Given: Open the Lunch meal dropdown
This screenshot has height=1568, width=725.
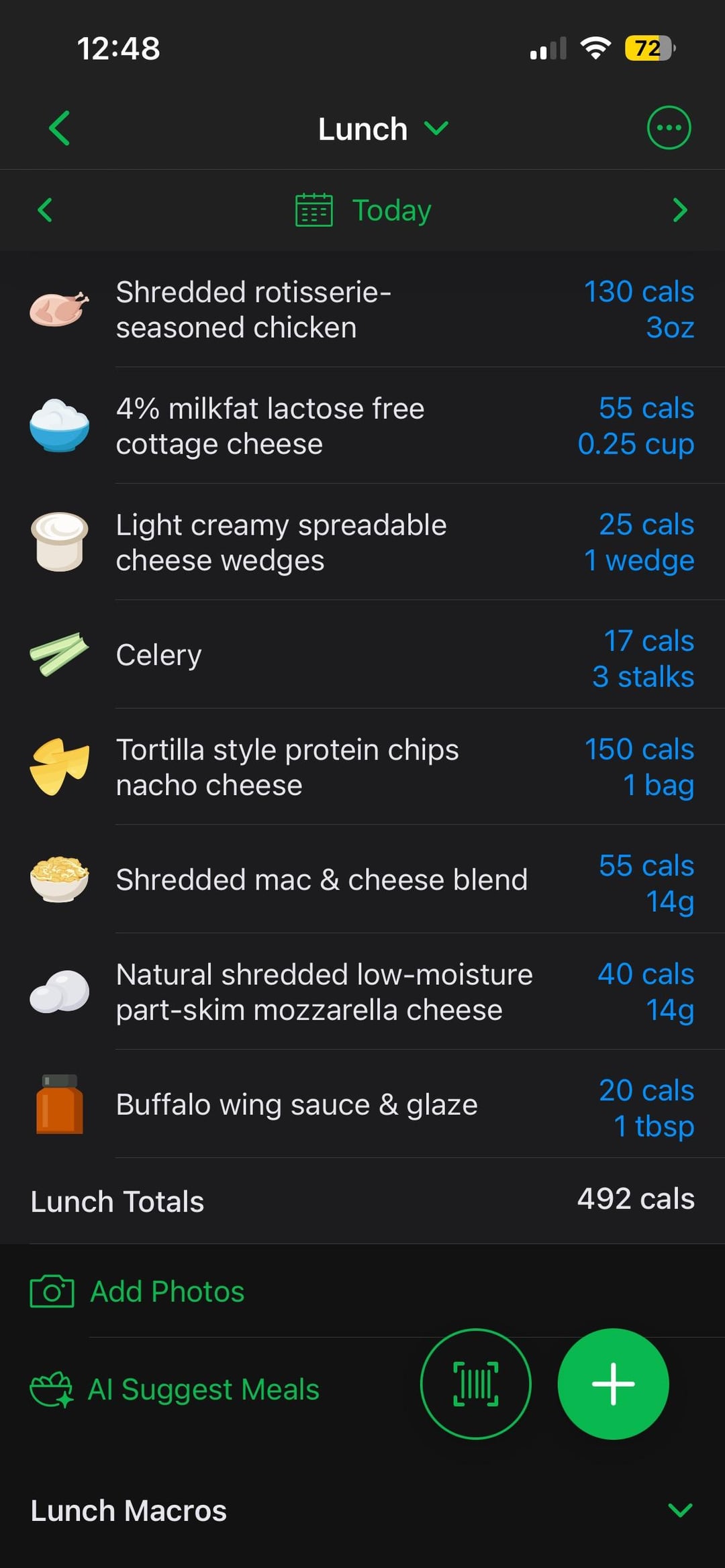Looking at the screenshot, I should point(381,129).
